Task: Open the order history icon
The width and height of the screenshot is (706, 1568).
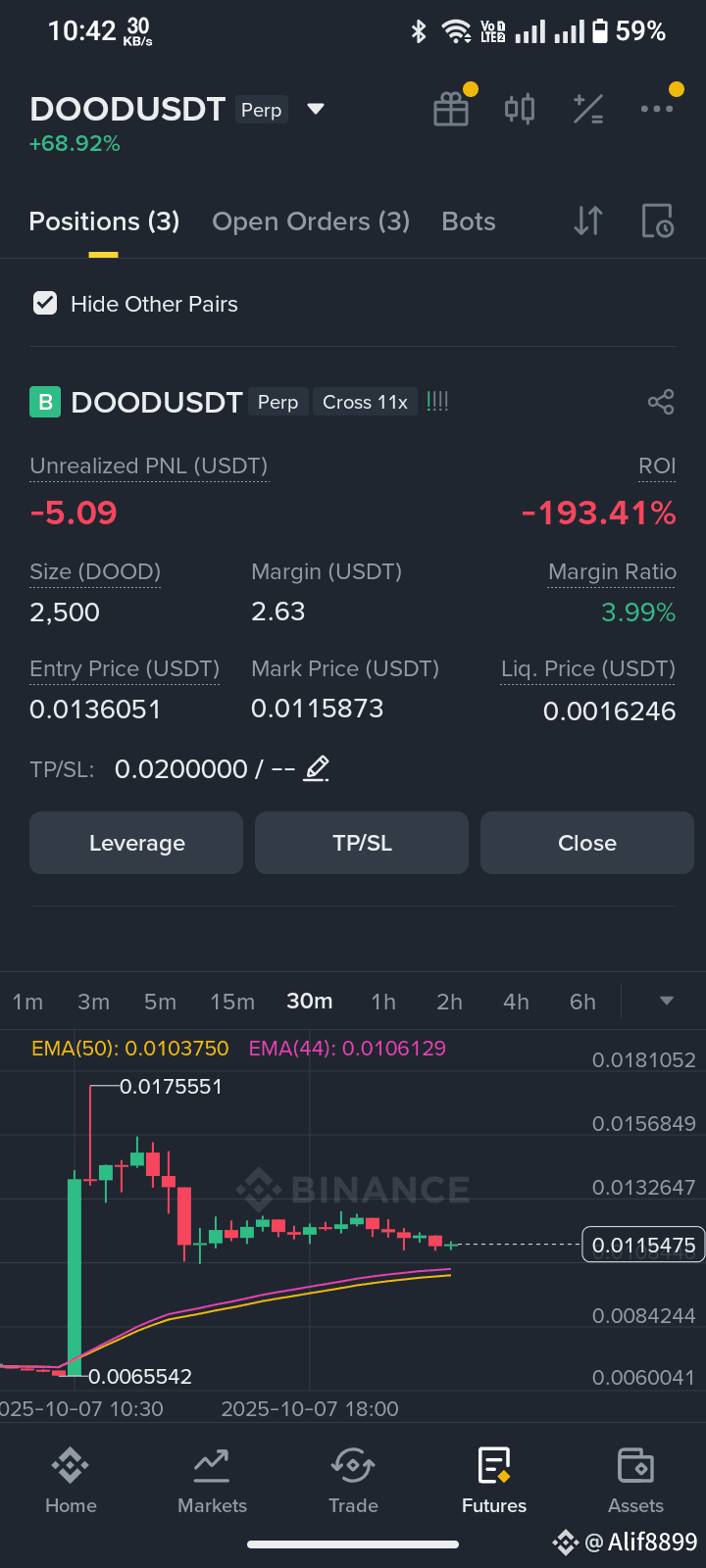Action: pos(657,221)
